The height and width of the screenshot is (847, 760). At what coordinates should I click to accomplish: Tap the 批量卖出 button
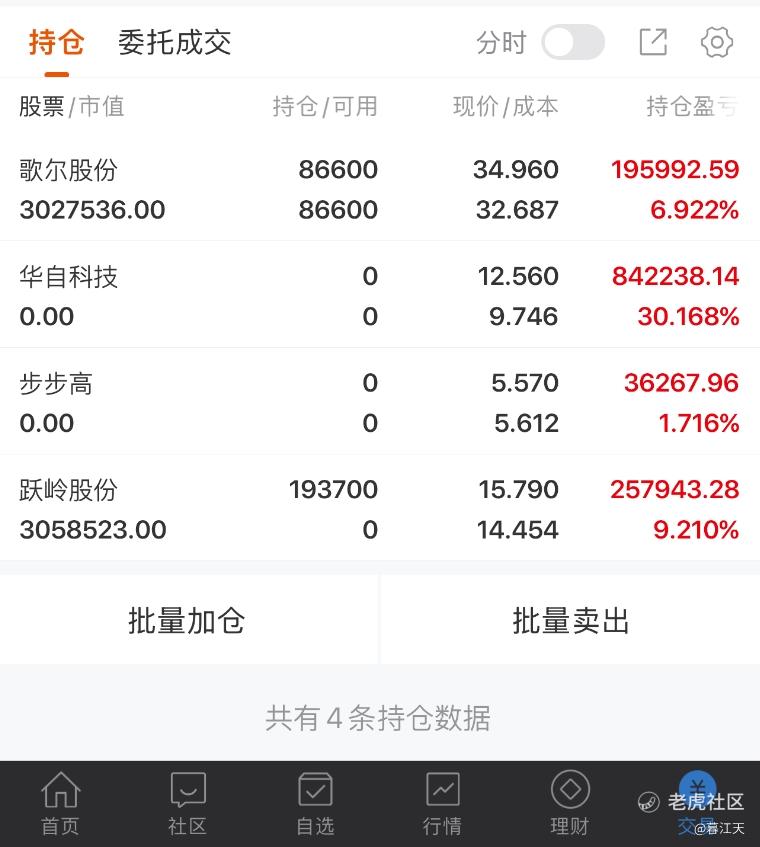(x=571, y=621)
